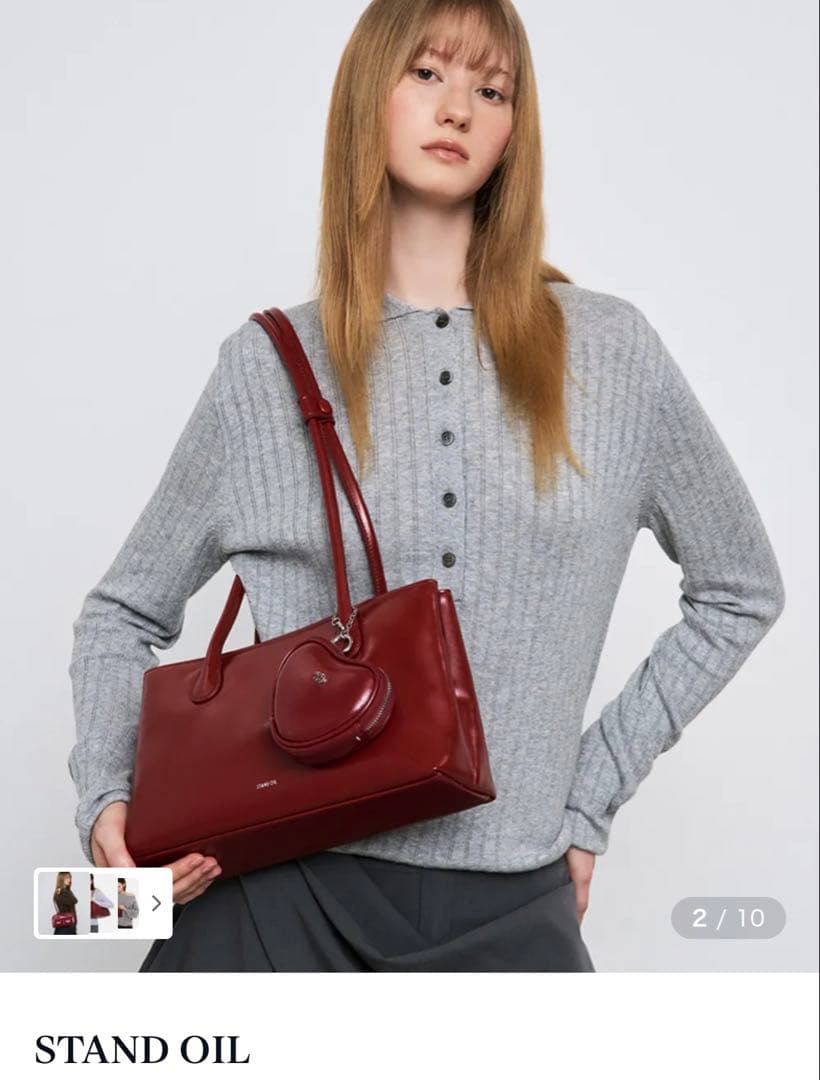This screenshot has height=1080, width=820.
Task: Select the gray sweater preview thumbnail
Action: point(127,903)
